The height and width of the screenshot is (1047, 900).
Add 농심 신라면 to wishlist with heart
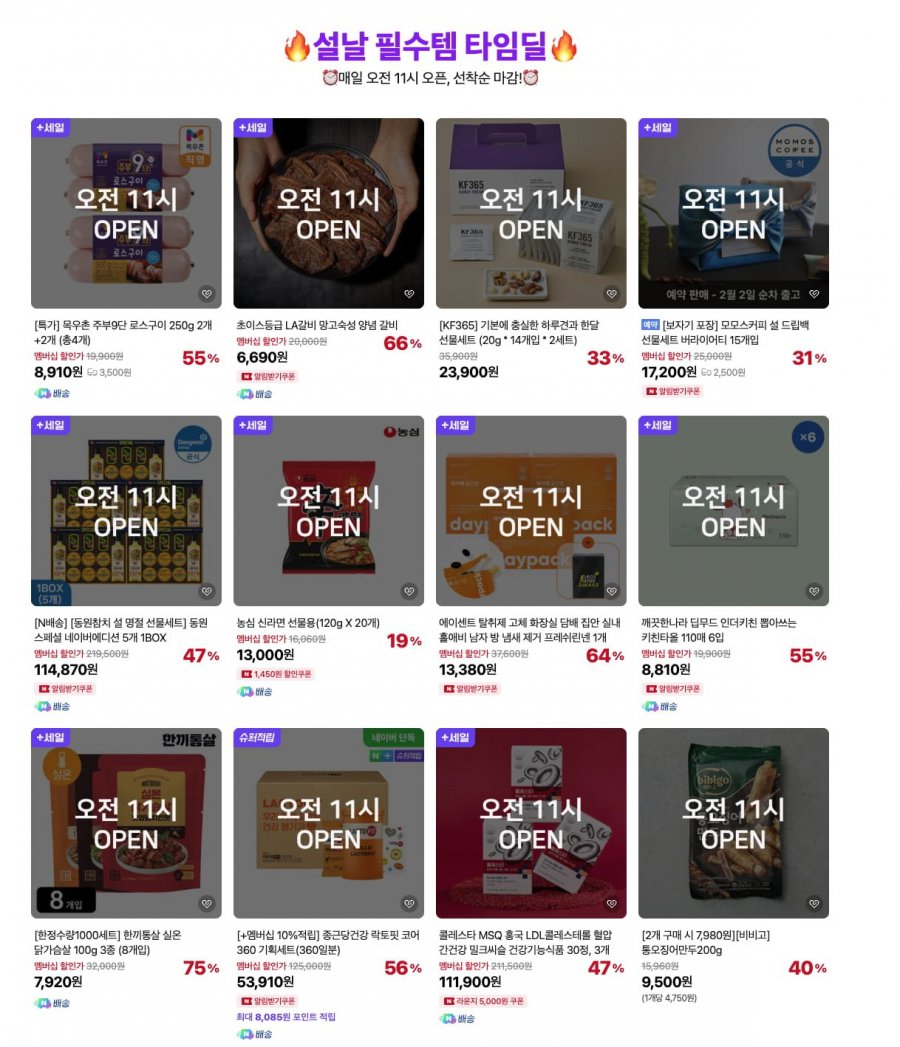pos(409,592)
